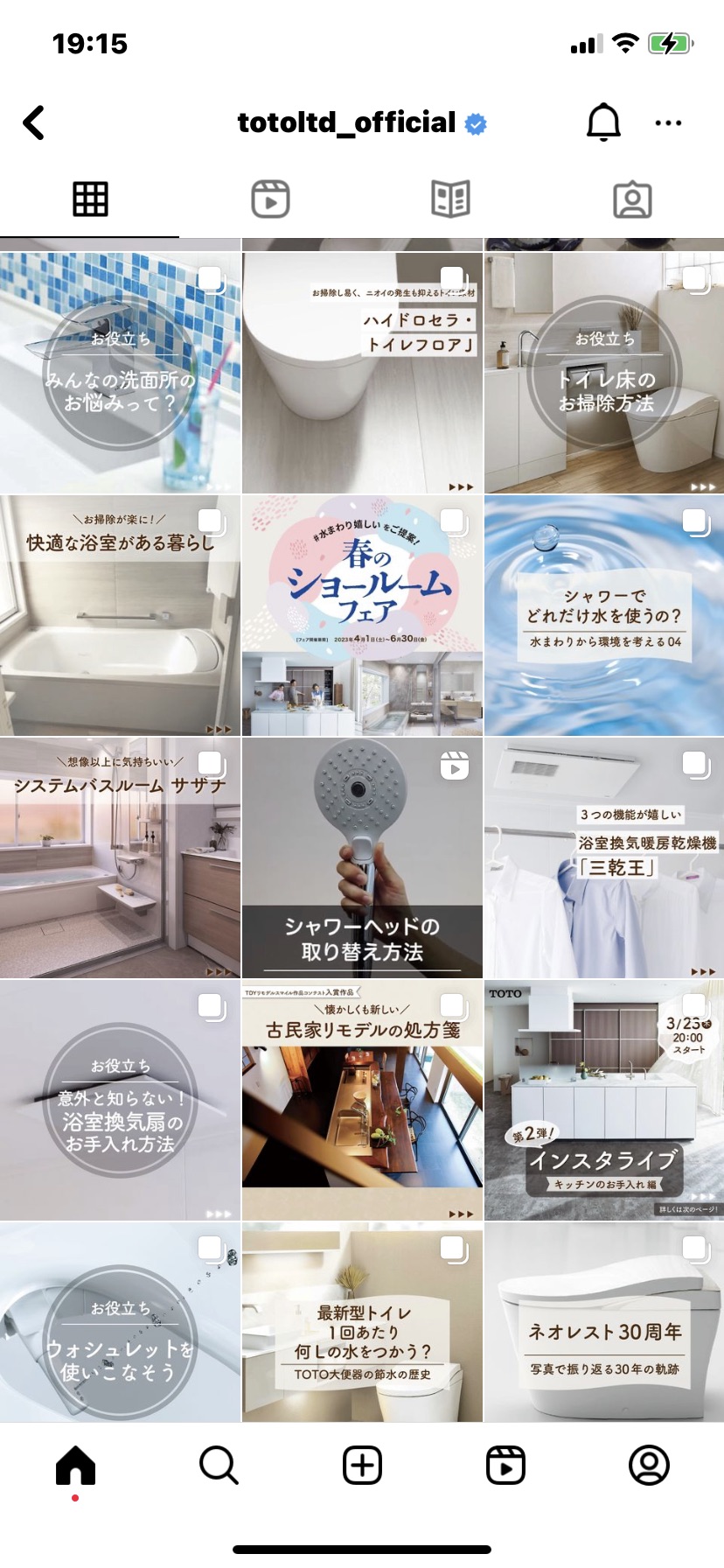Open the Reels tab in bottom bar
Viewport: 724px width, 1568px height.
click(505, 1465)
